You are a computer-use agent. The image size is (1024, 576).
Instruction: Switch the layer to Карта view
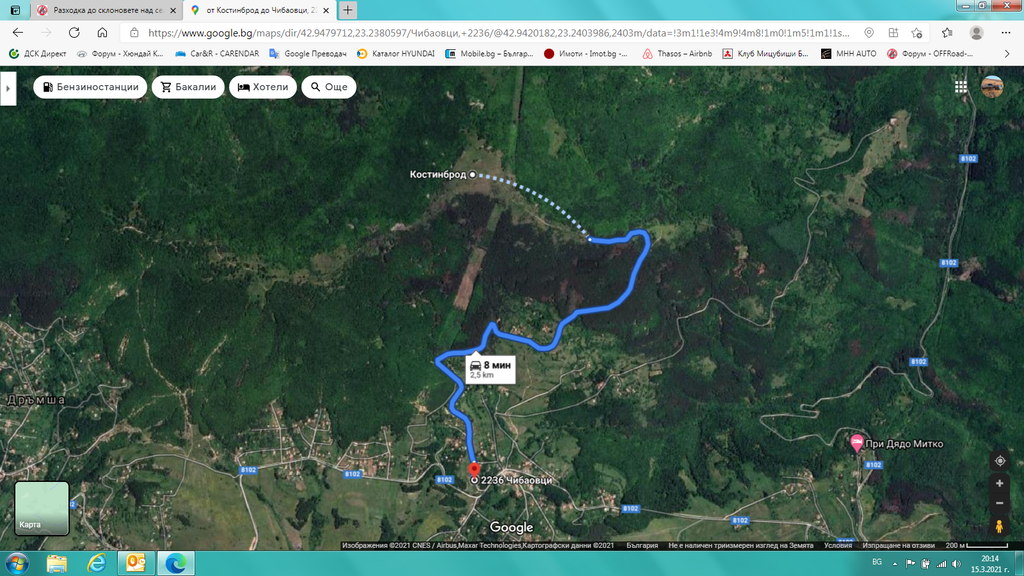point(42,508)
